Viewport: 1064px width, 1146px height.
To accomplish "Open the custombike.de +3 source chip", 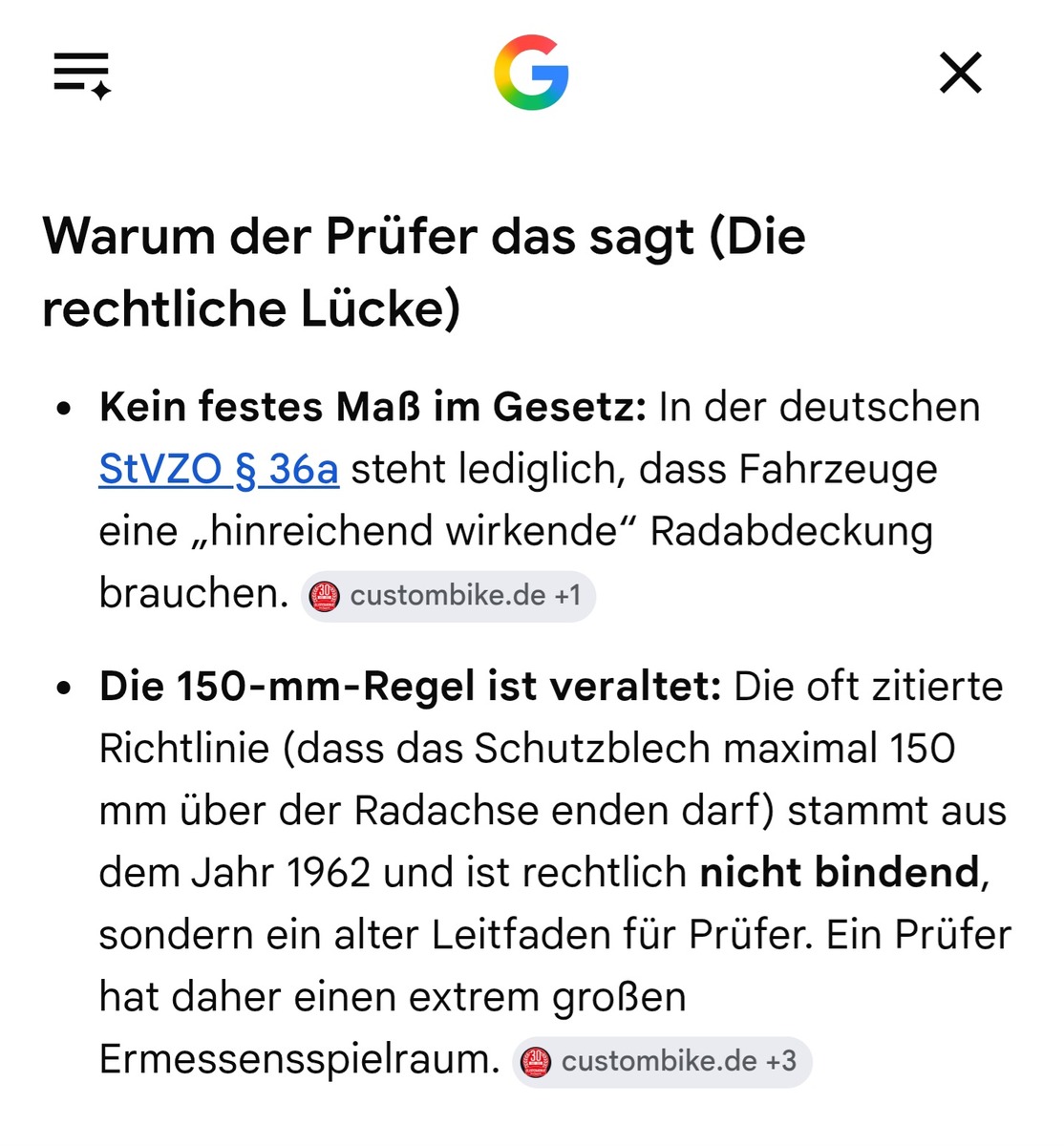I will click(662, 1062).
